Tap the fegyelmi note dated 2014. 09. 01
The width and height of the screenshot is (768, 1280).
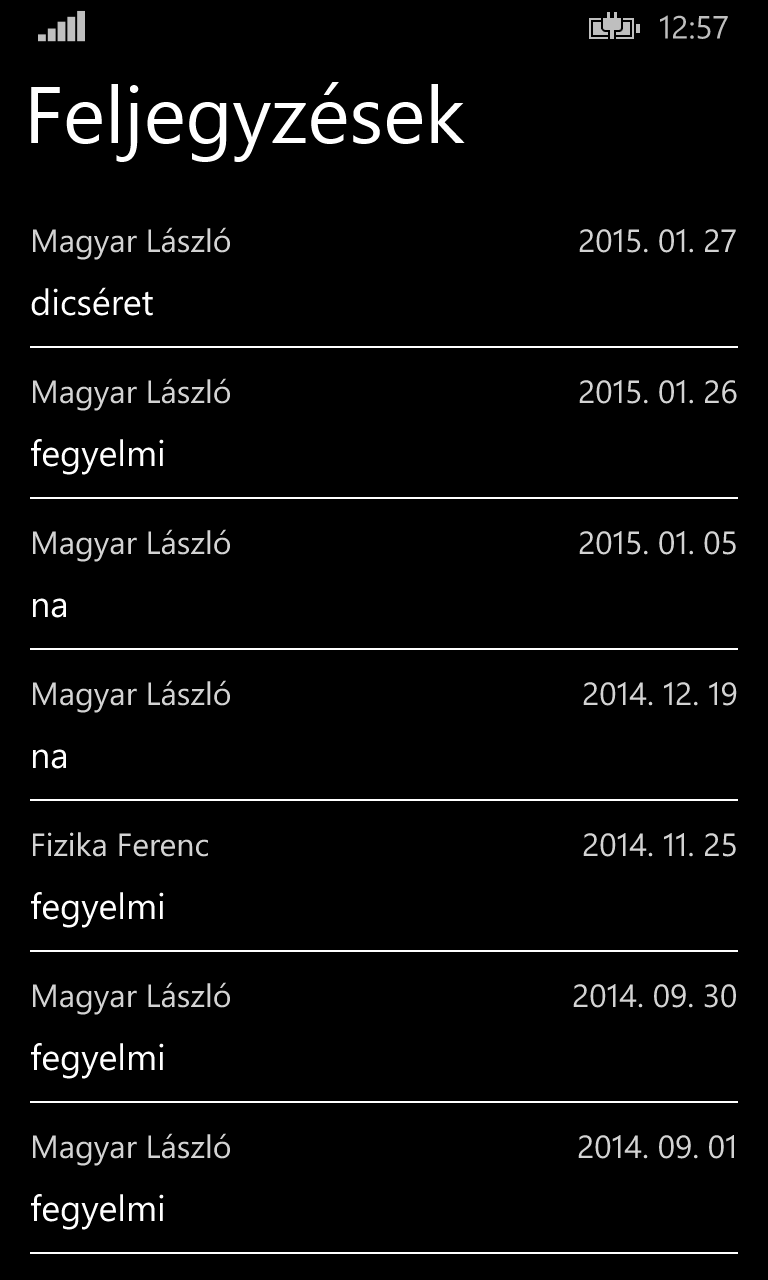click(x=384, y=1179)
